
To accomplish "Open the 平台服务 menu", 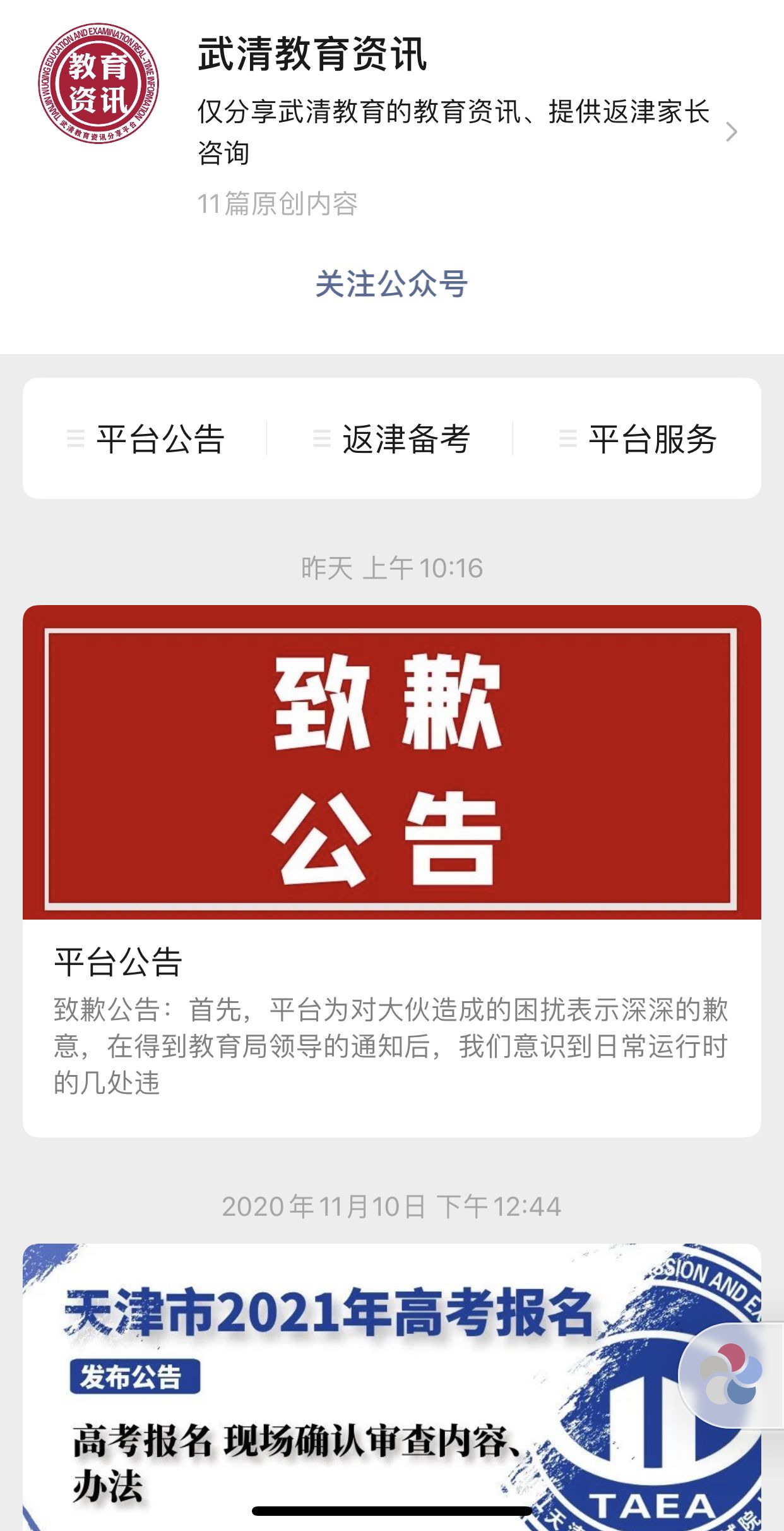I will (x=639, y=439).
